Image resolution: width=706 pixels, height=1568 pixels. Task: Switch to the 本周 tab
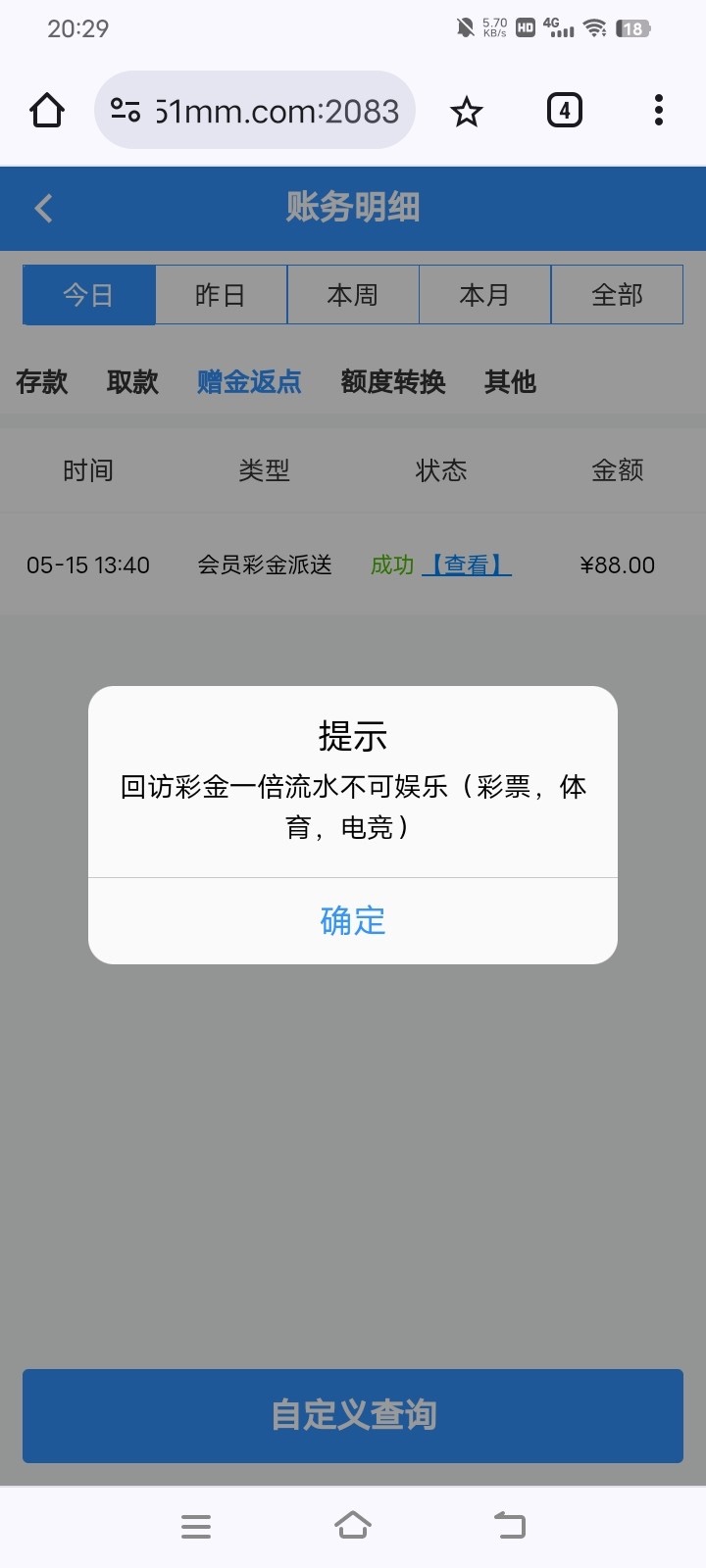[353, 295]
